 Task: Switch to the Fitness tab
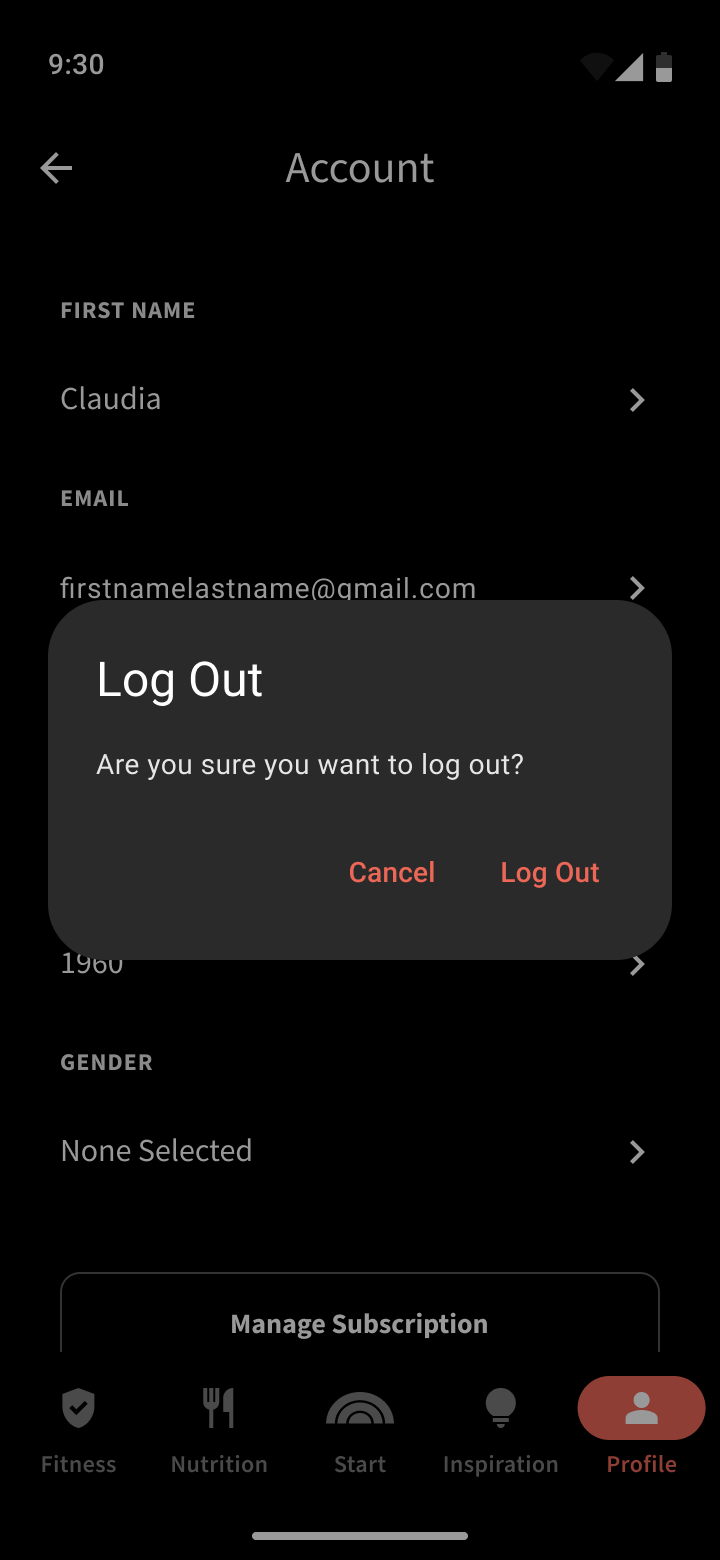tap(79, 1428)
